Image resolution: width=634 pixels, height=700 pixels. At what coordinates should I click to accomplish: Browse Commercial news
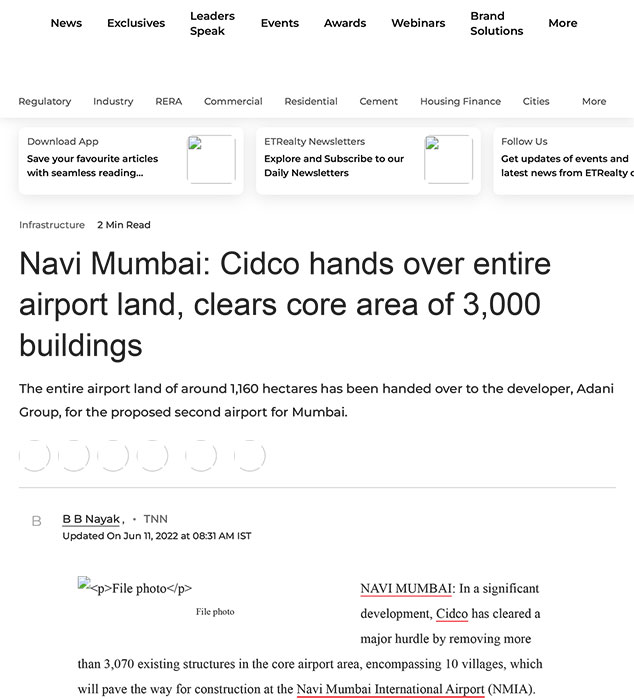(x=233, y=101)
